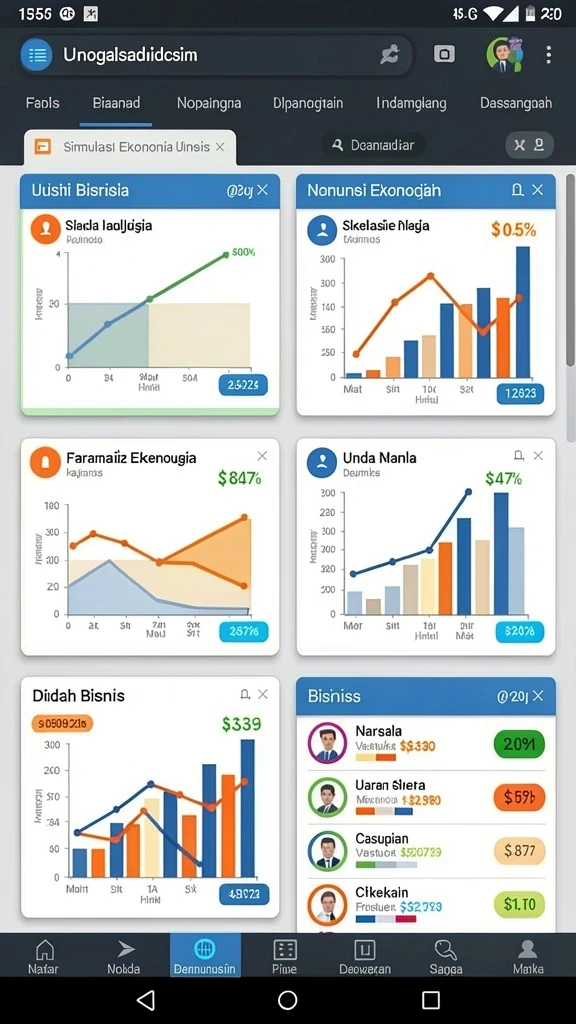Open the Narsala row in Bisniss list
Image resolution: width=576 pixels, height=1024 pixels.
click(426, 744)
